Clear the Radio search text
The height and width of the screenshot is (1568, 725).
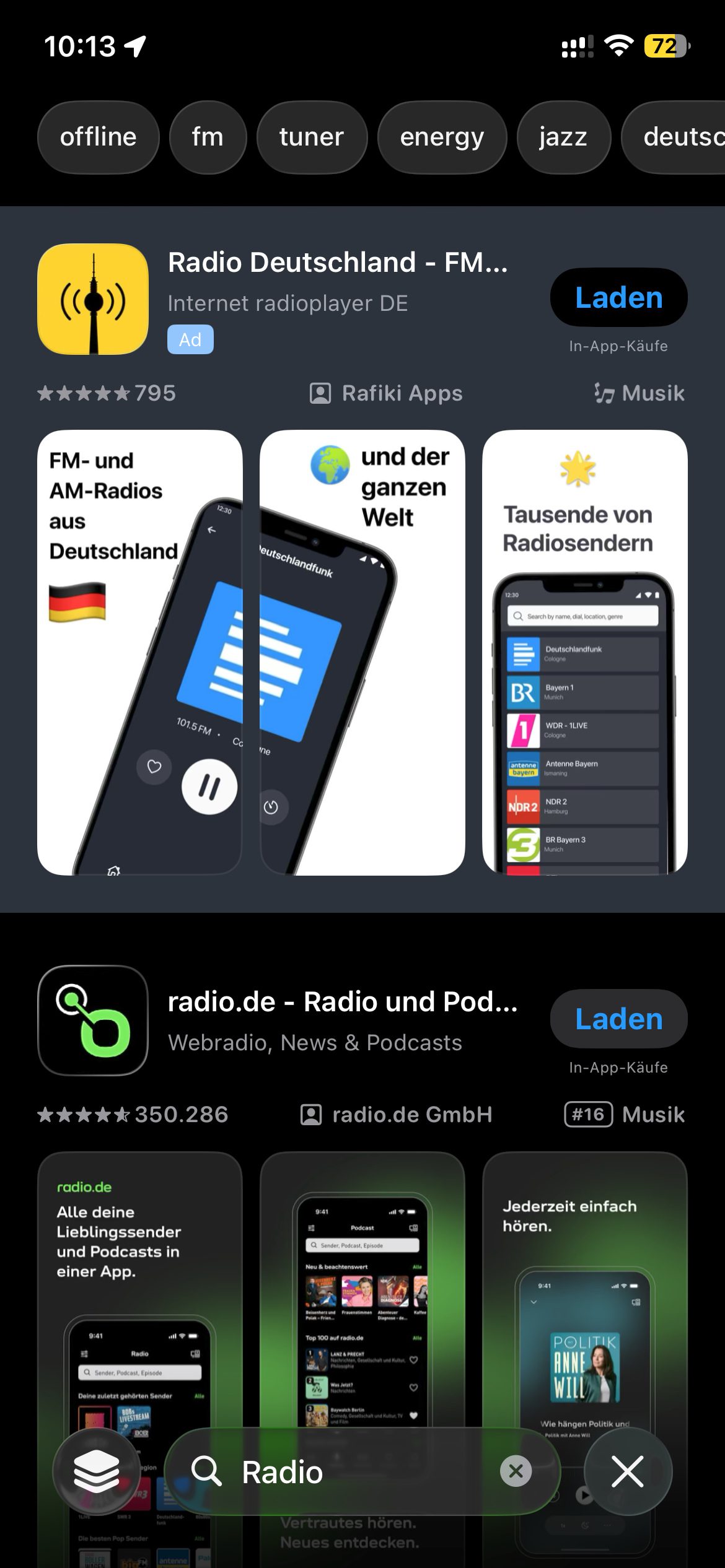[x=516, y=1471]
